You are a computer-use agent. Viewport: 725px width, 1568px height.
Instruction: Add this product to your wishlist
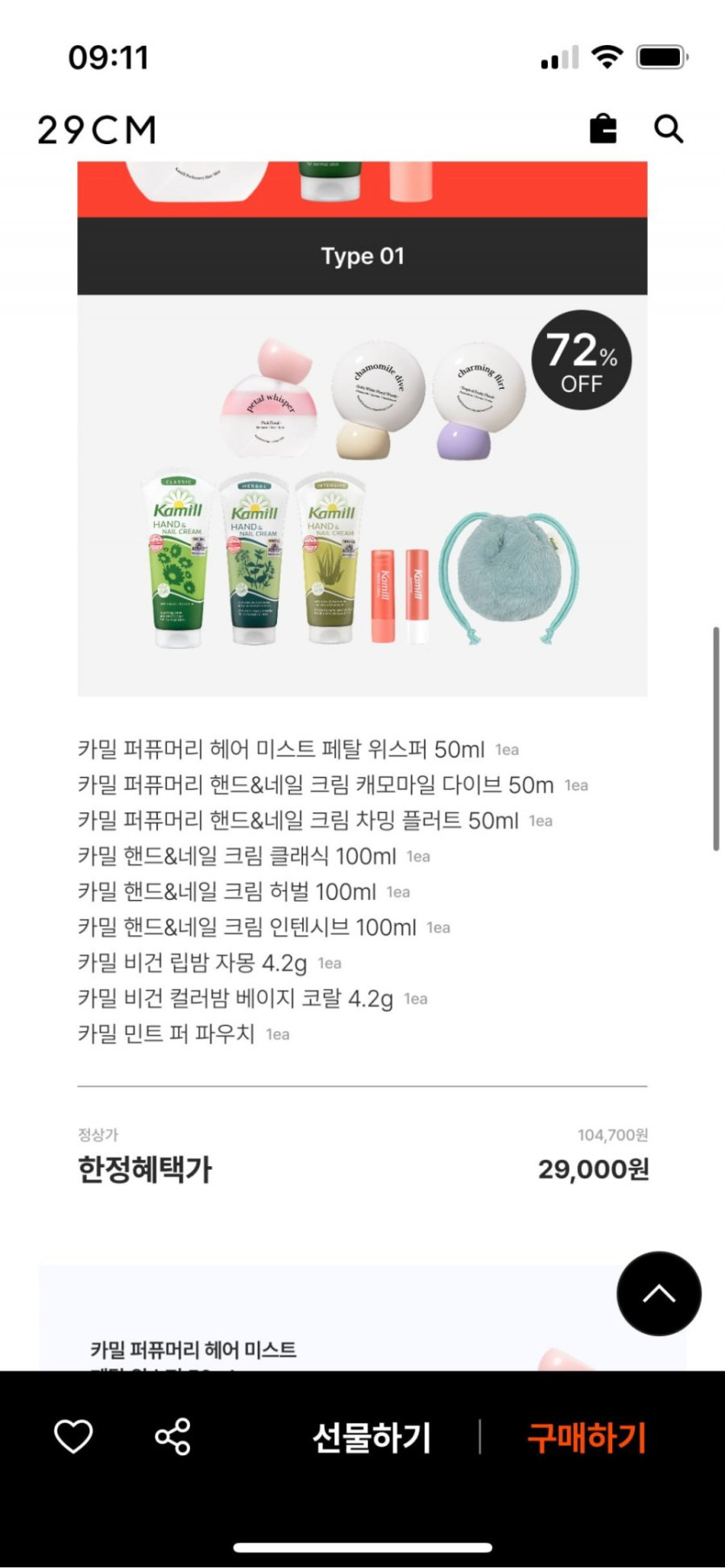click(74, 1437)
